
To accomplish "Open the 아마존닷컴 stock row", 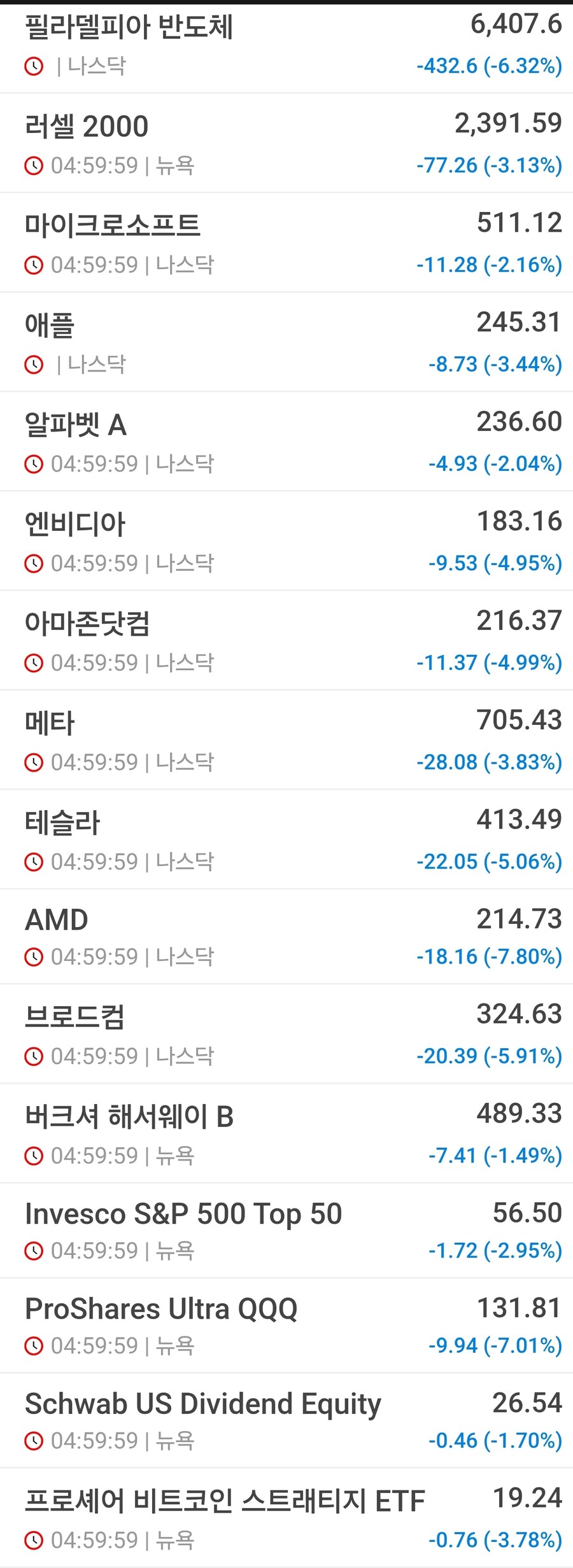I will click(x=286, y=641).
